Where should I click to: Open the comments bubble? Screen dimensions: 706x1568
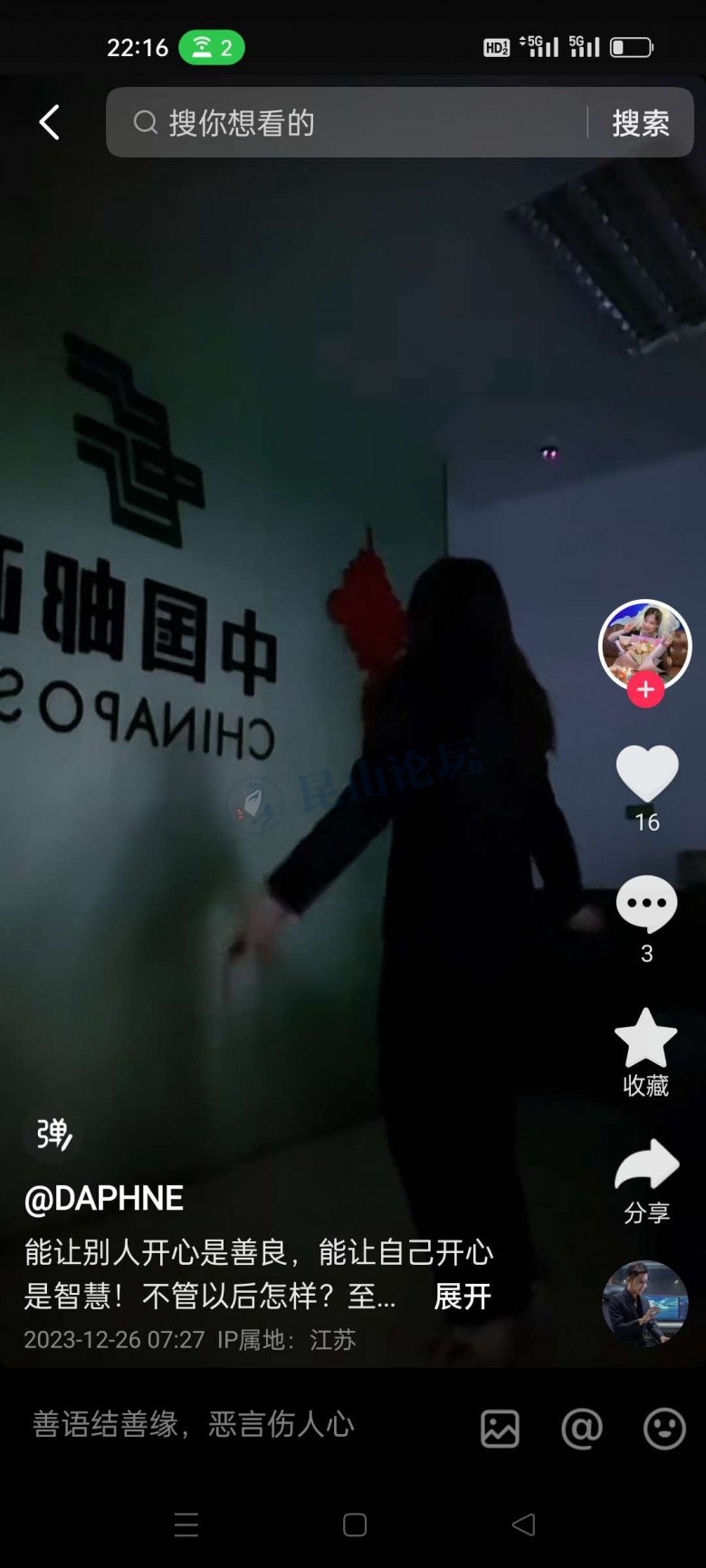(646, 905)
